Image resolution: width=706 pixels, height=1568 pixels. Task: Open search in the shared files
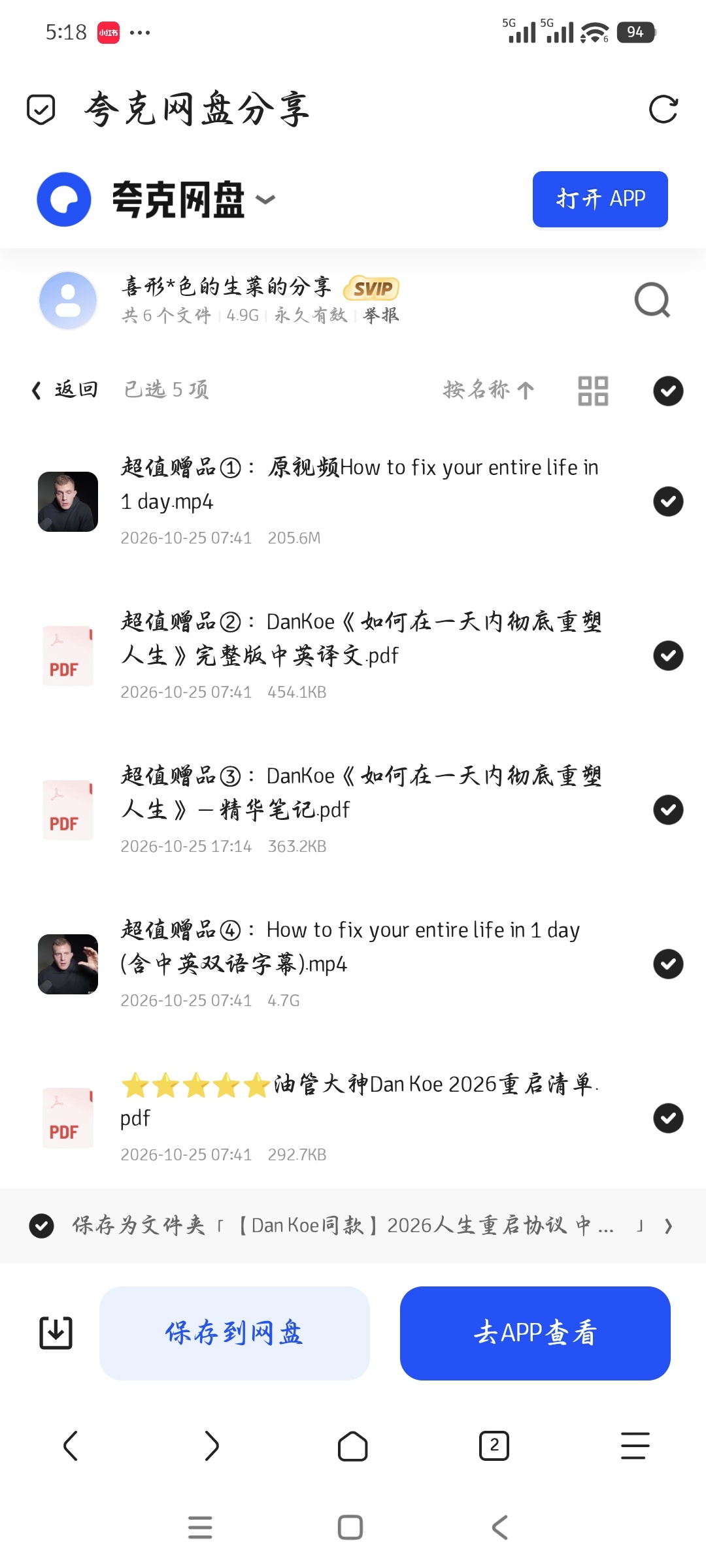click(x=652, y=301)
